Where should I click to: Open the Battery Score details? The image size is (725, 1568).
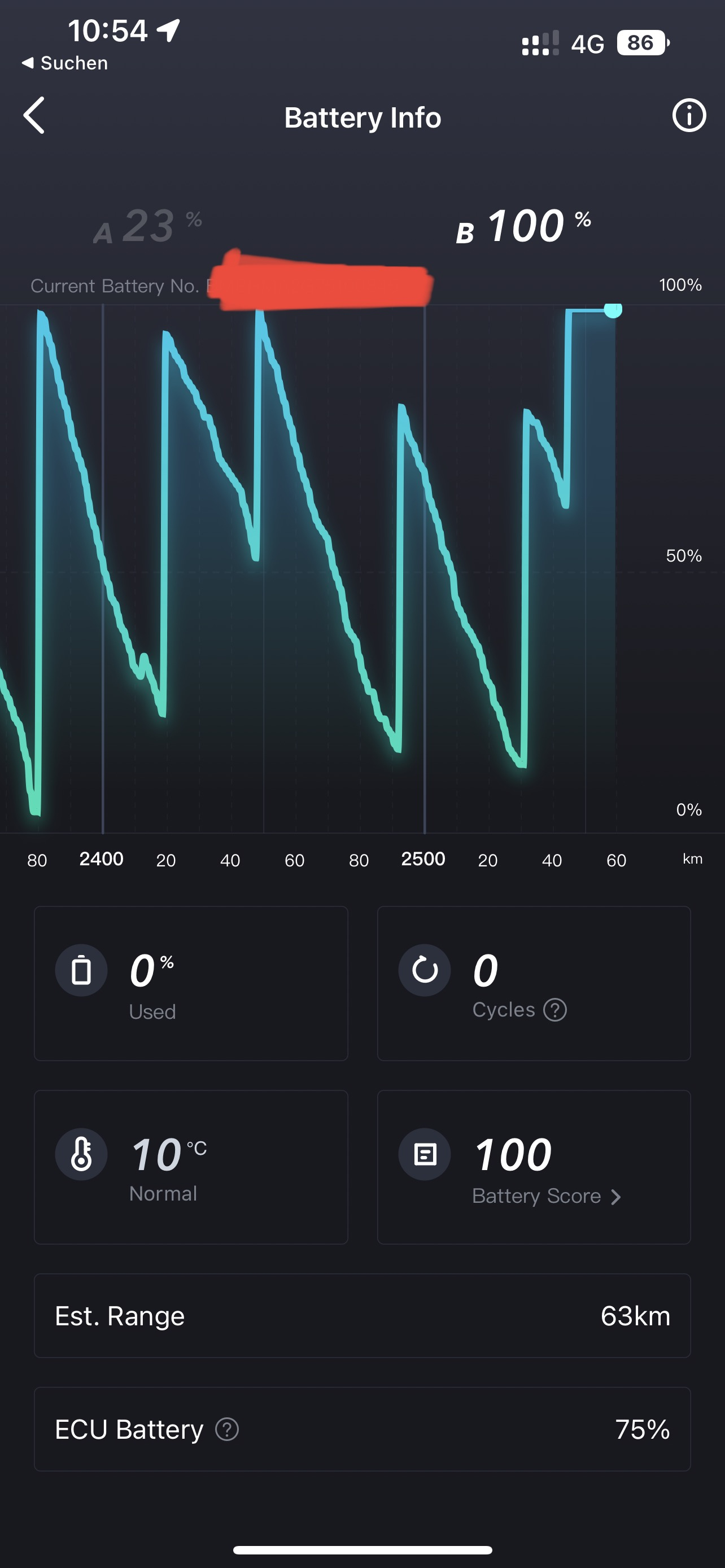[x=546, y=1196]
